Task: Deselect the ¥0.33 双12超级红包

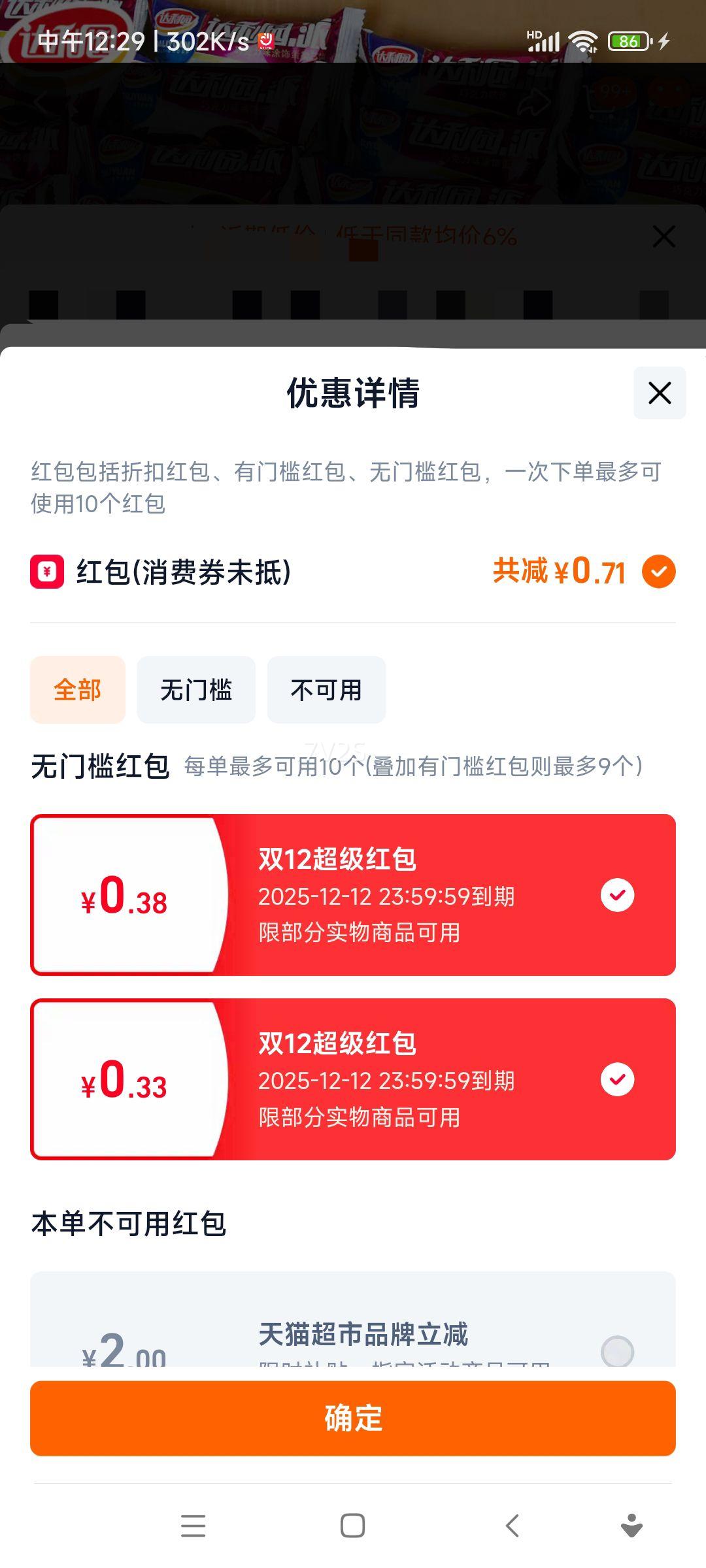Action: click(x=617, y=1079)
